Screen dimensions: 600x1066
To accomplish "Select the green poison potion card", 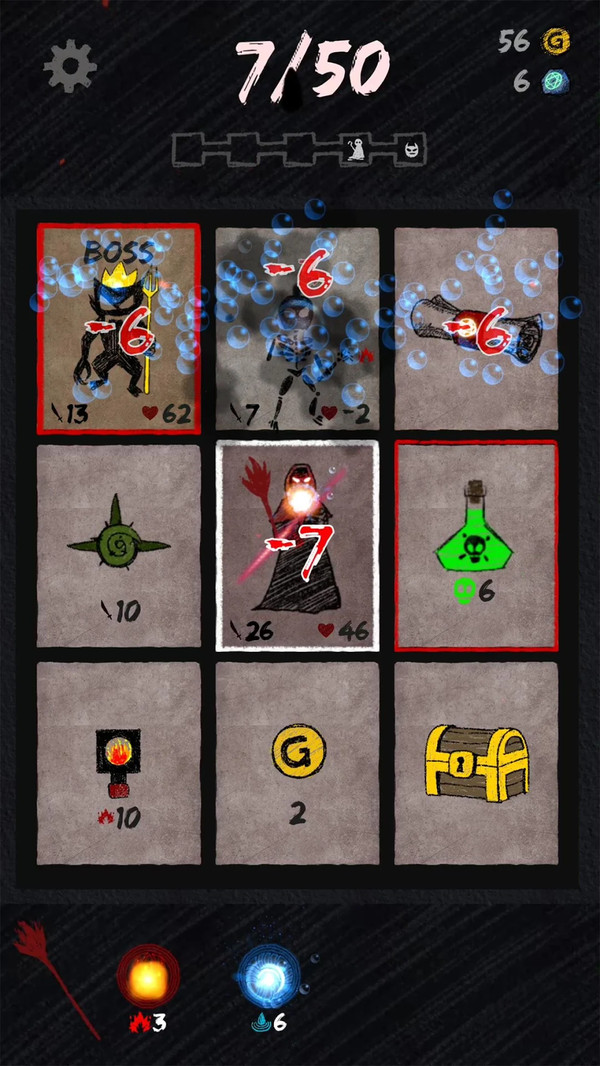I will tap(476, 546).
